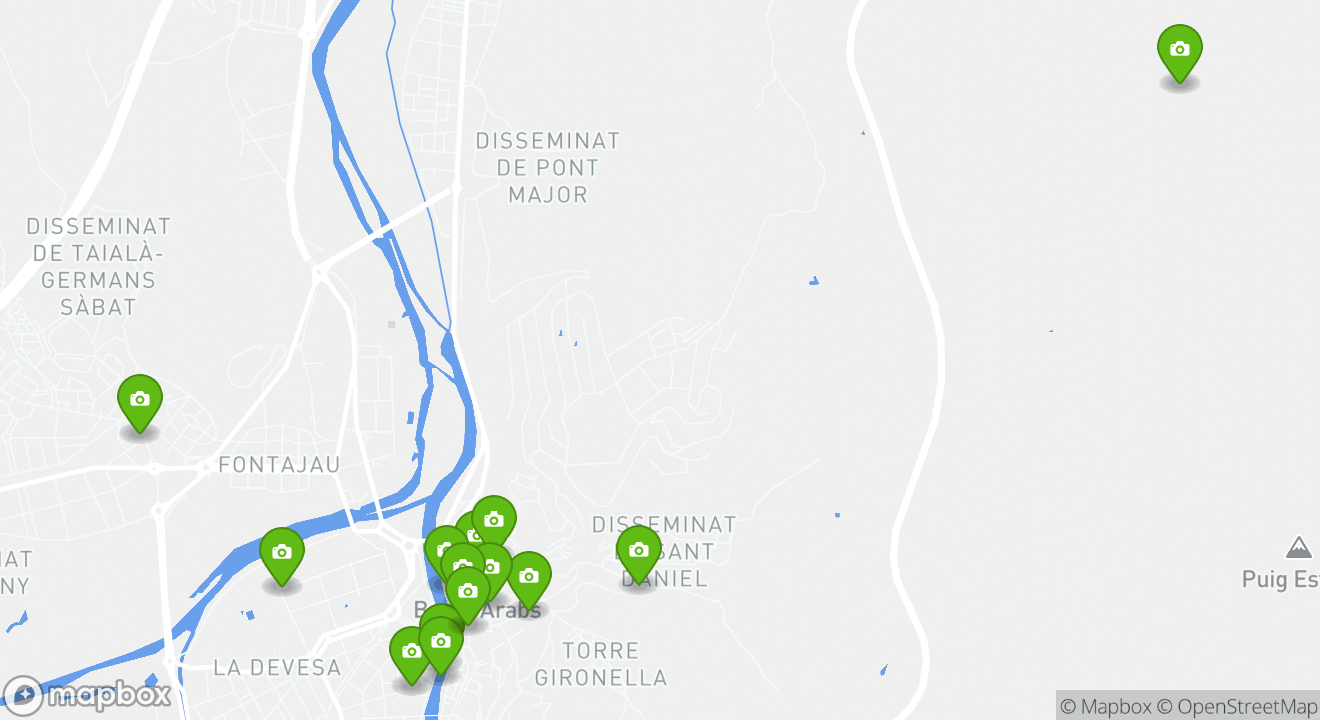Open the camera pin on Disseminat de Sant Daniel

click(x=639, y=550)
